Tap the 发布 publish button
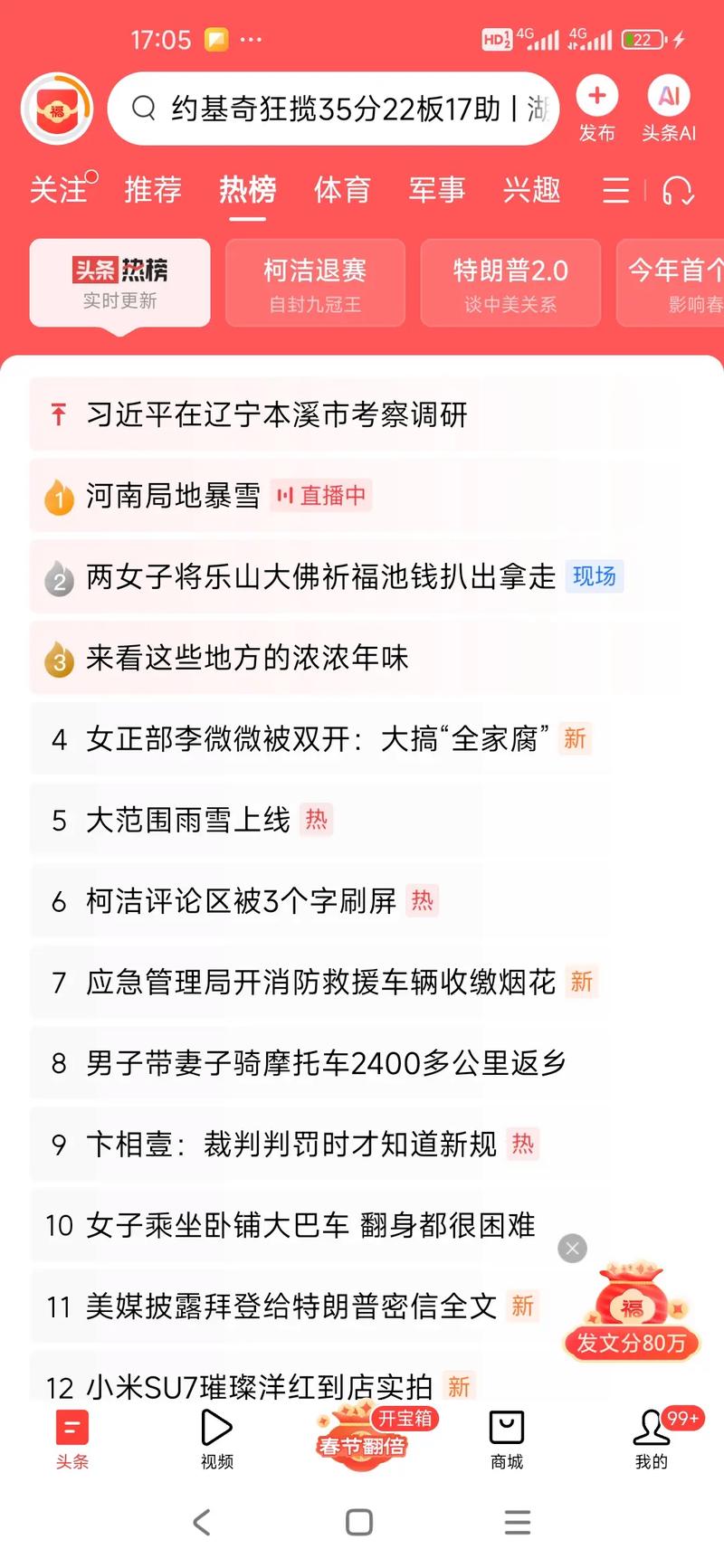This screenshot has height=1568, width=724. [596, 109]
